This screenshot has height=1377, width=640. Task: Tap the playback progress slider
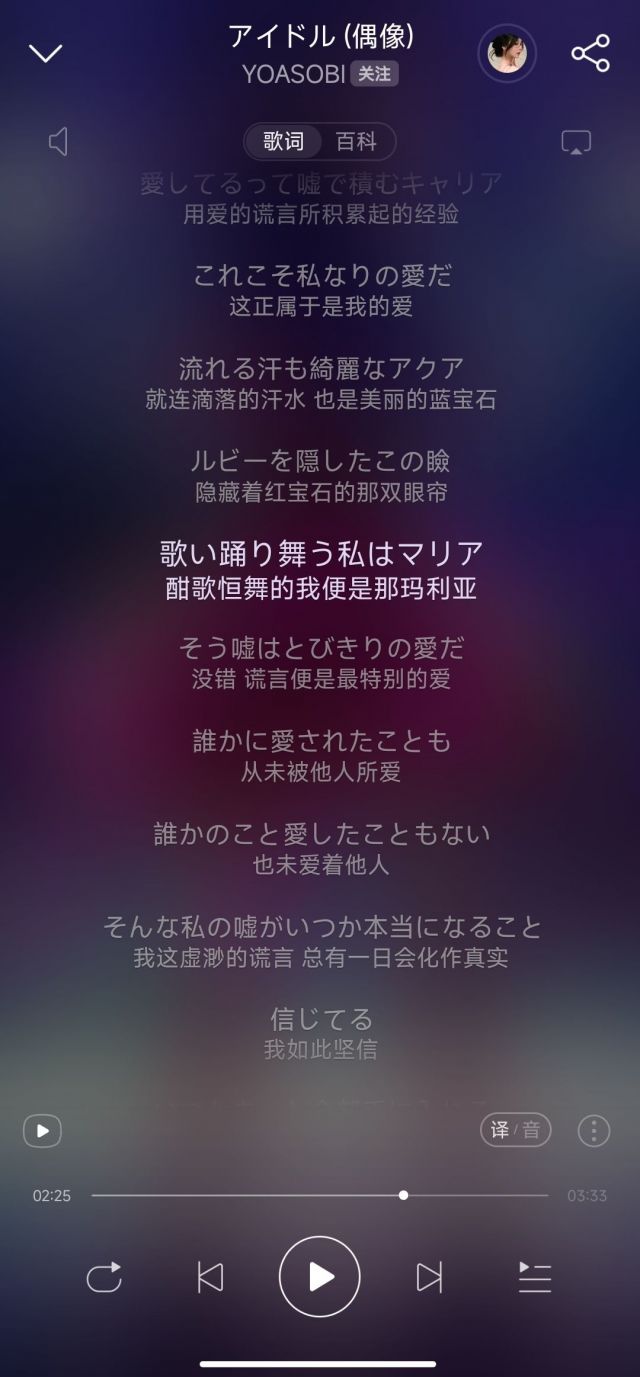point(320,1195)
